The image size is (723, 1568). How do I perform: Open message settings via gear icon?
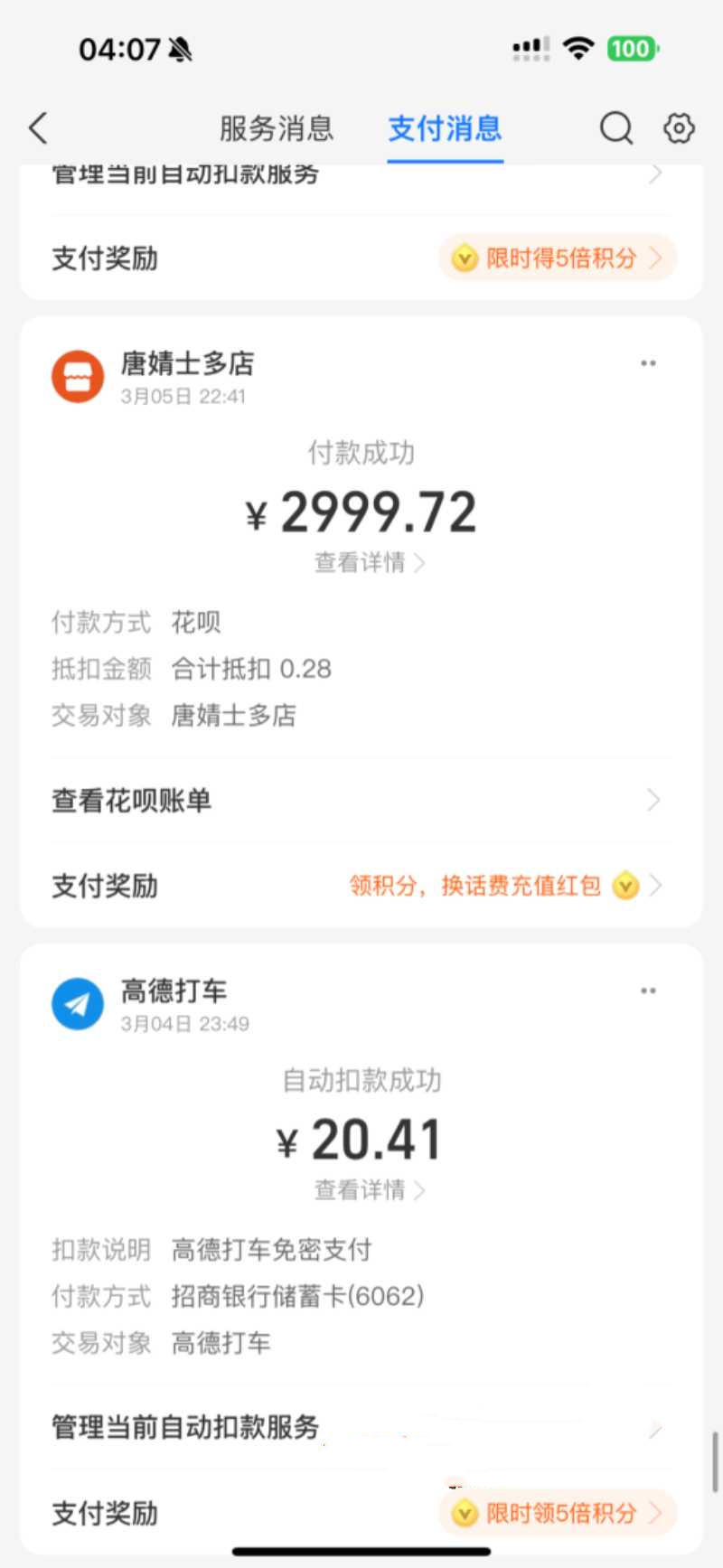(678, 128)
